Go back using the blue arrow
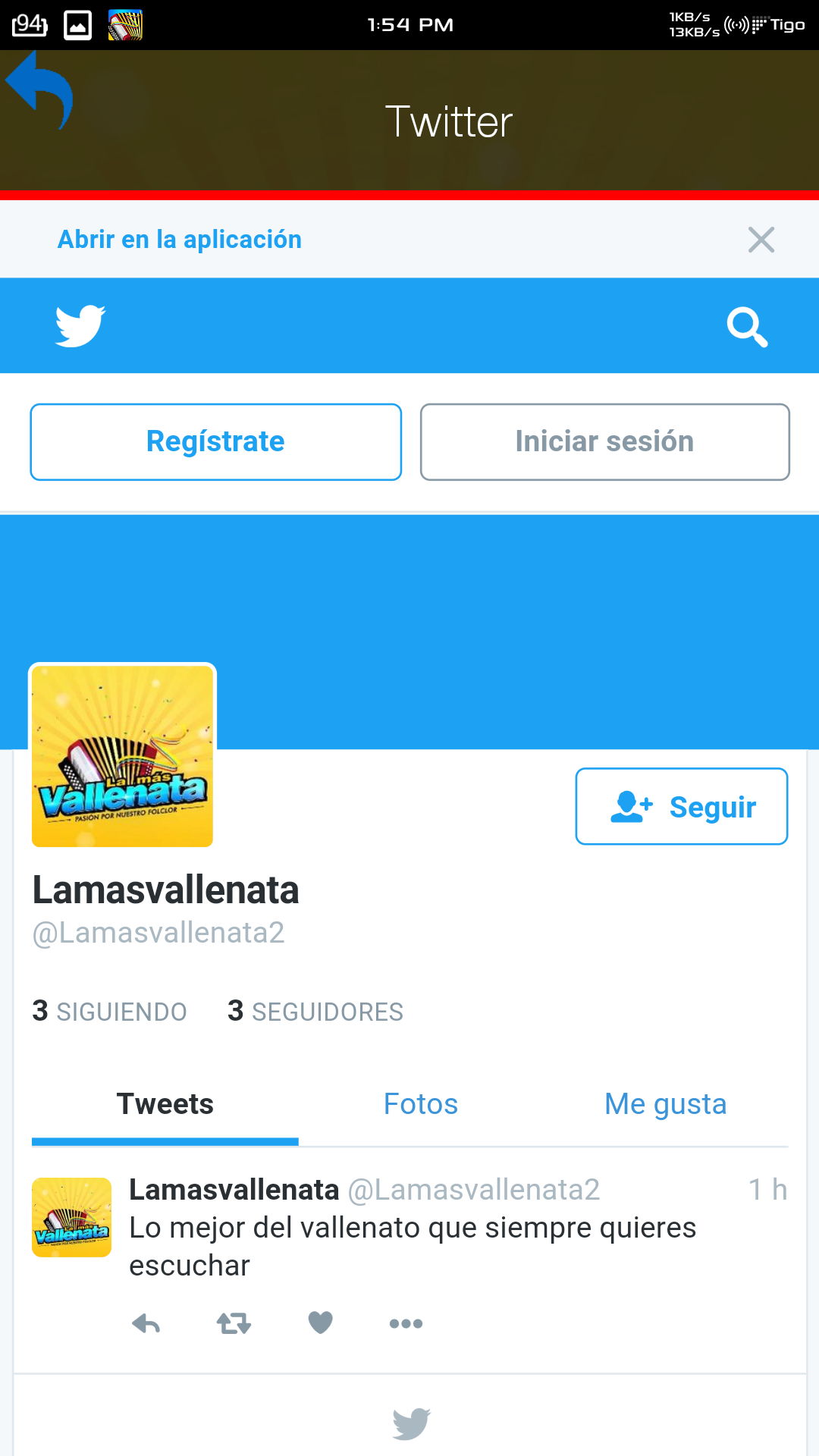This screenshot has width=819, height=1456. [x=39, y=91]
